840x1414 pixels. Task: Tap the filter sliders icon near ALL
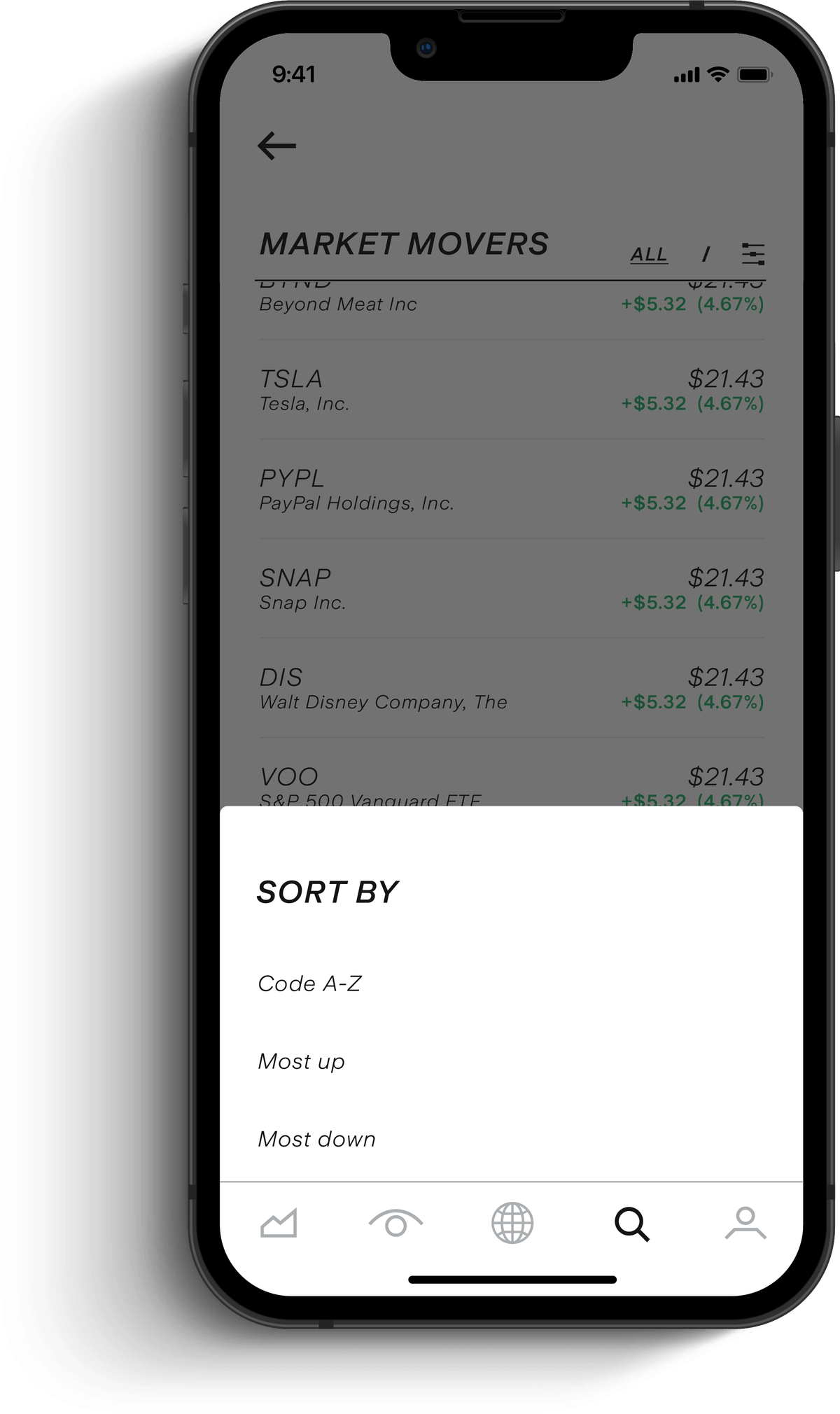click(x=754, y=254)
